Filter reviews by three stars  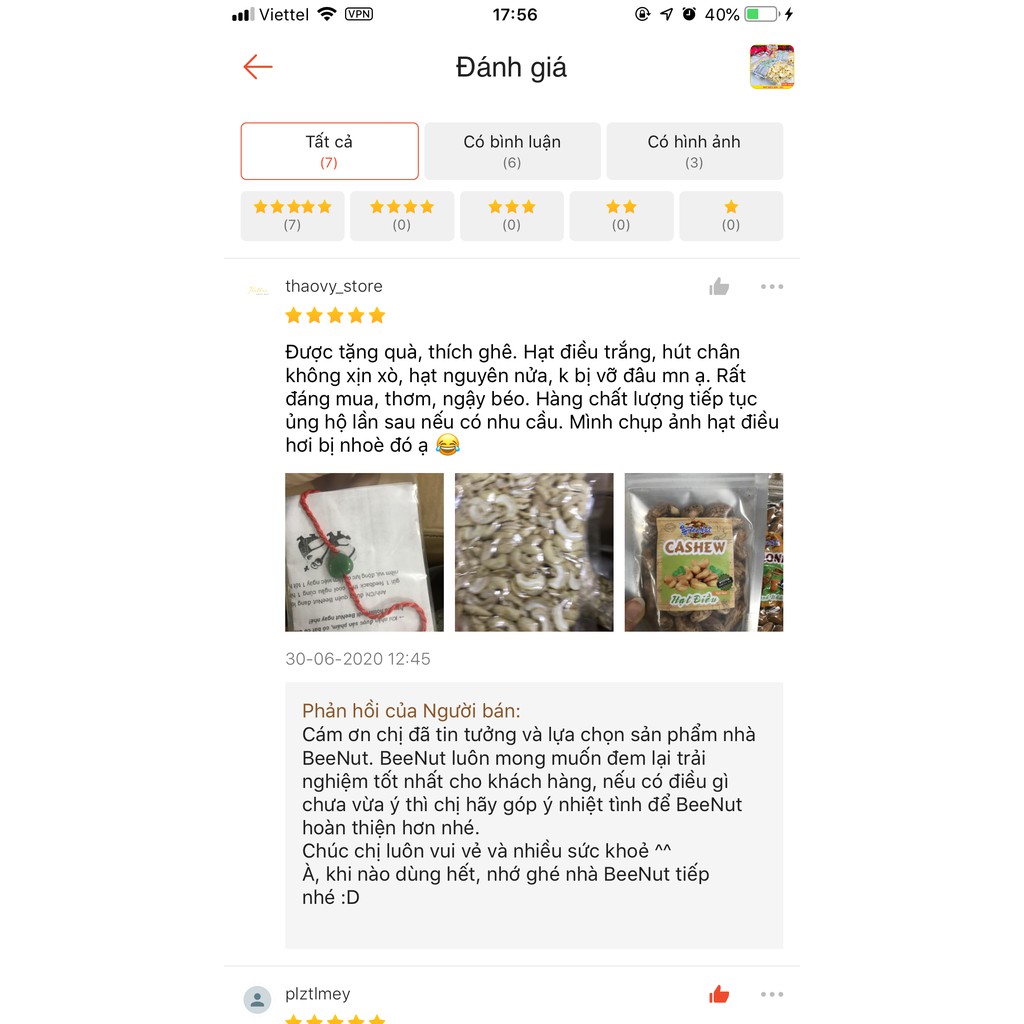[x=511, y=216]
